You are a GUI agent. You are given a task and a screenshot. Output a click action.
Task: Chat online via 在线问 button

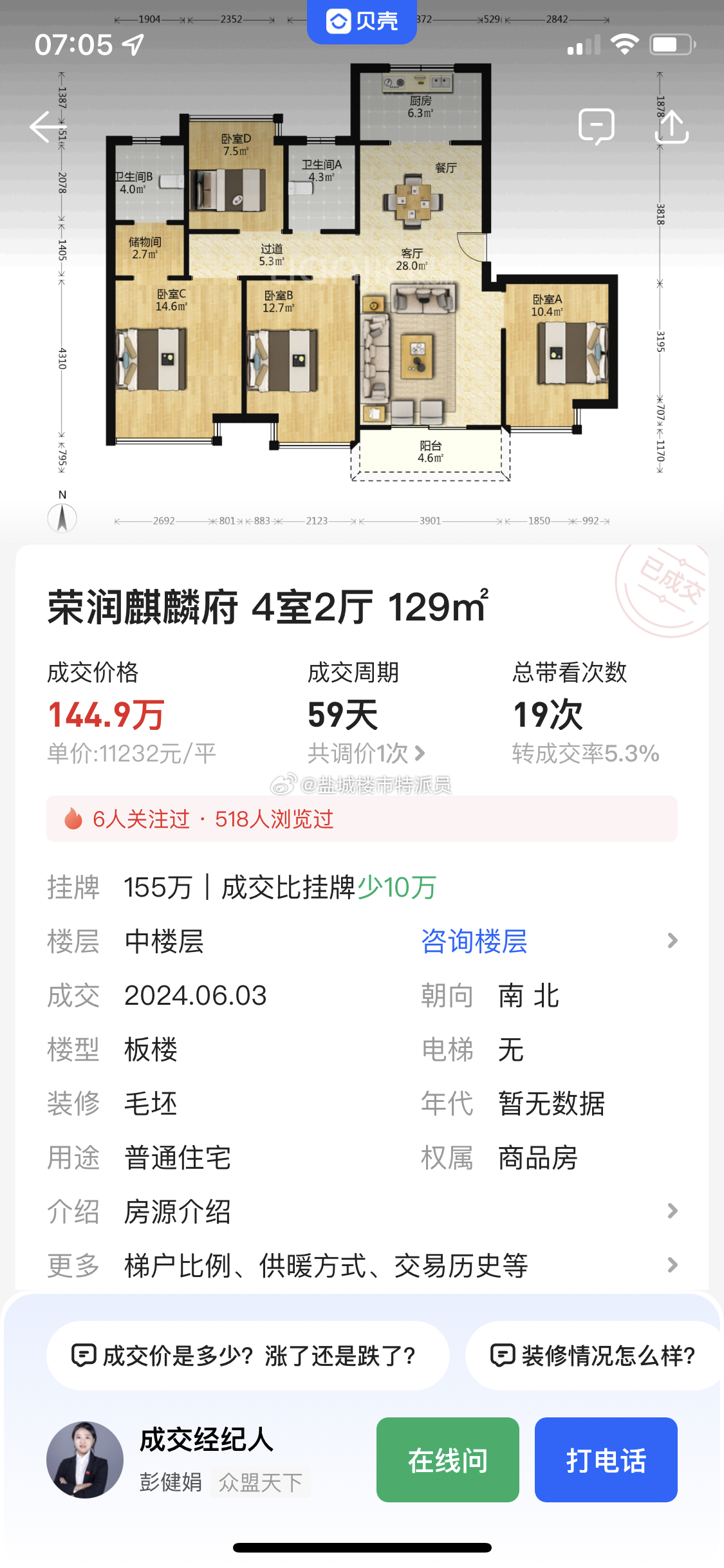point(447,1460)
